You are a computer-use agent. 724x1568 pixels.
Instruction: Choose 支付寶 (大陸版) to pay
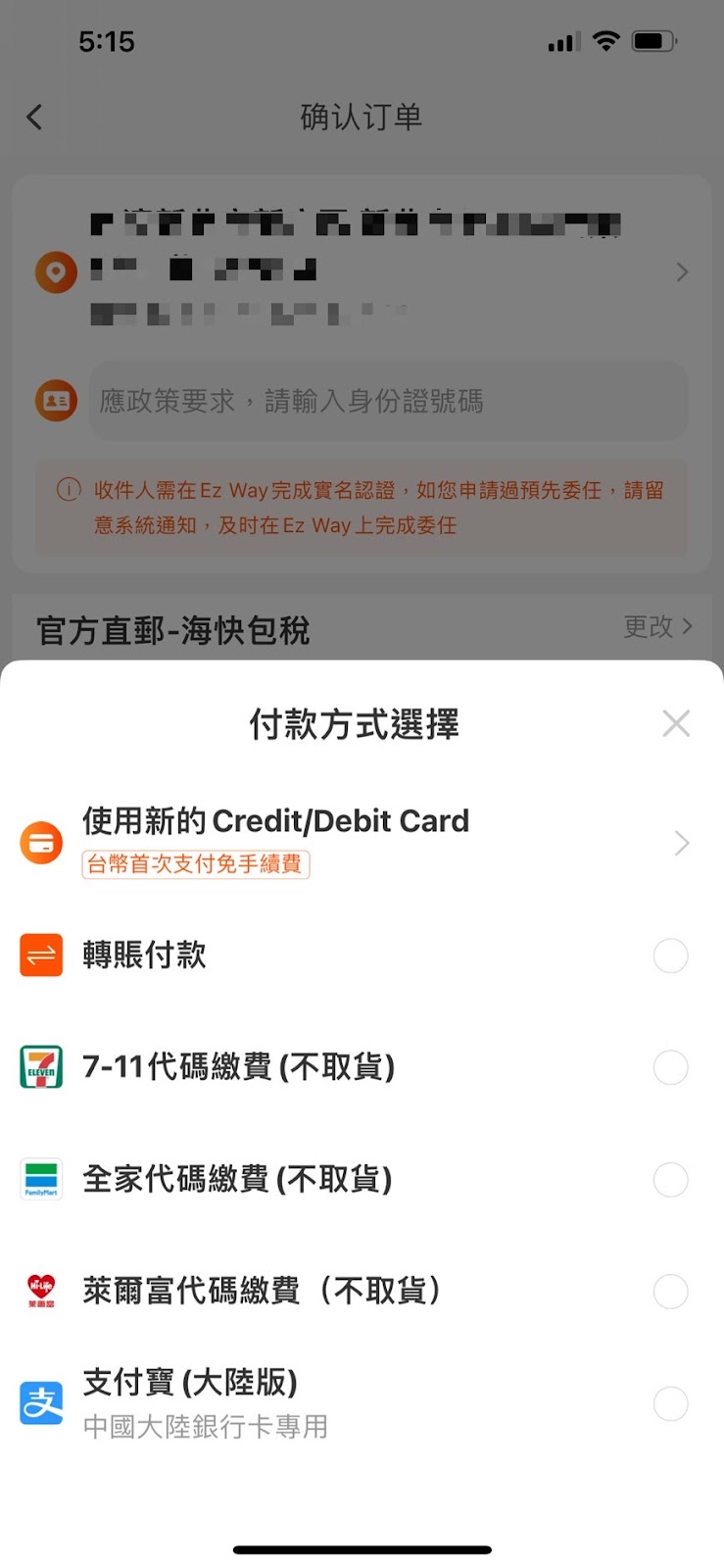670,1404
